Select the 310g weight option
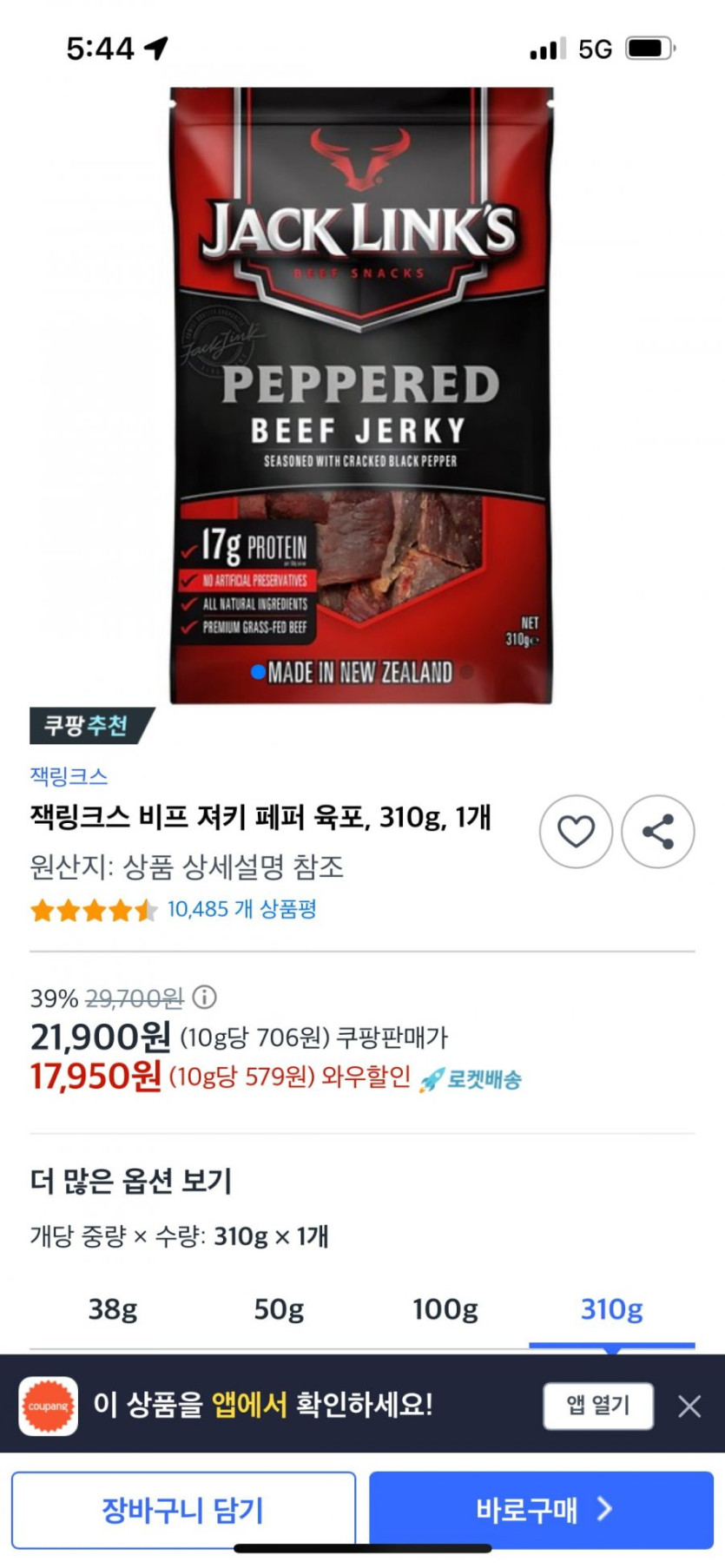The image size is (725, 1568). [611, 1309]
